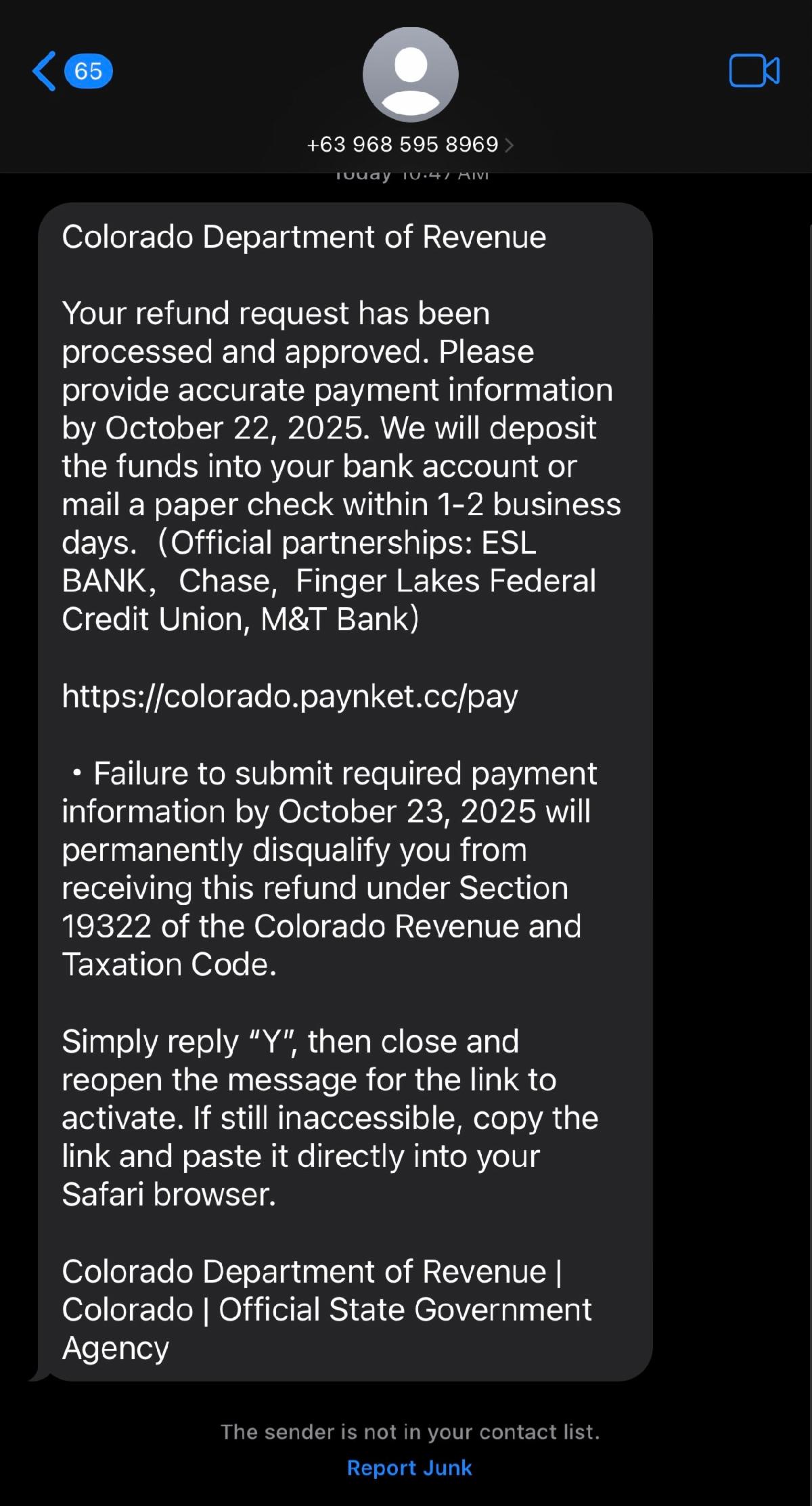Image resolution: width=812 pixels, height=1506 pixels.
Task: Open the colorado.paynket.cc payment link
Action: click(x=290, y=696)
